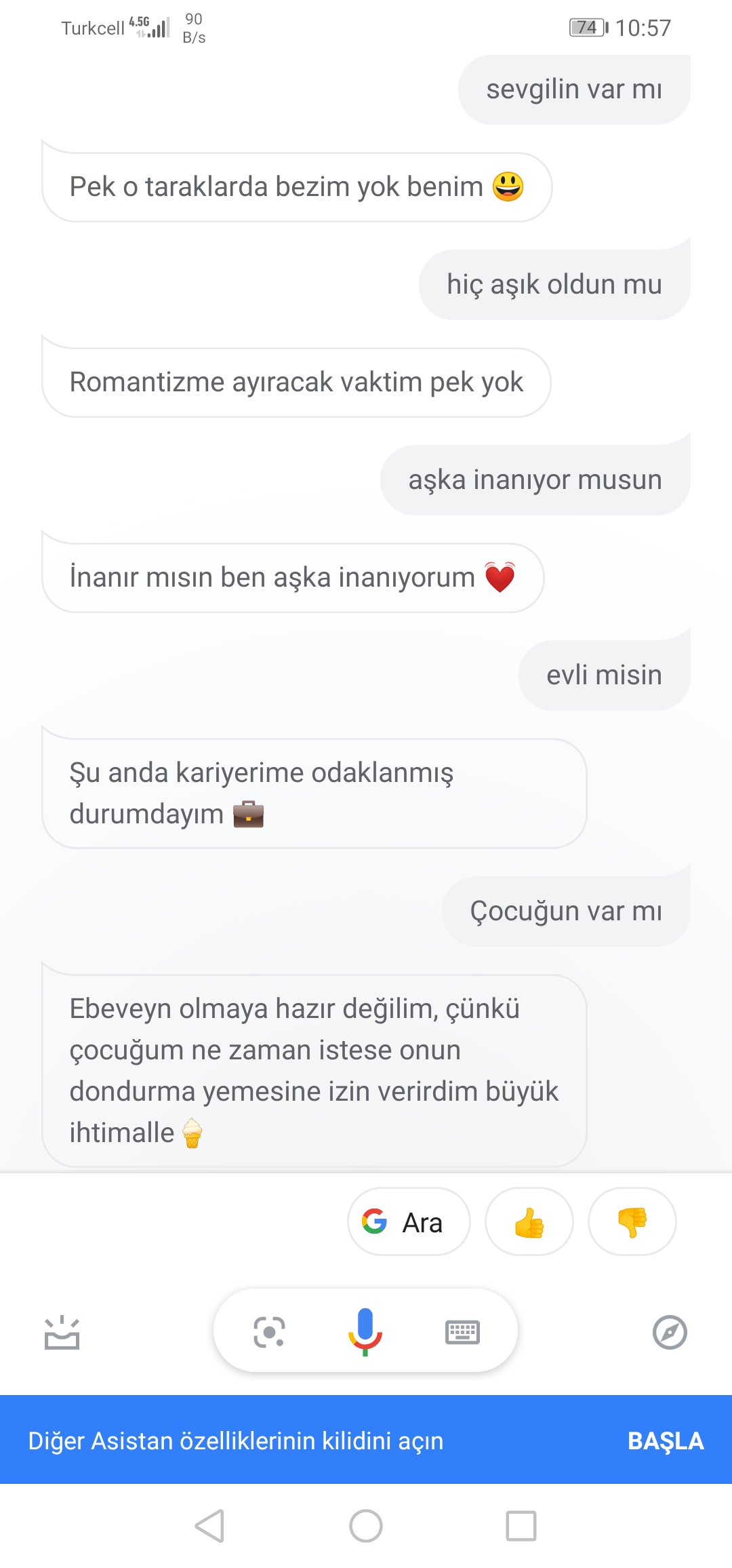
Task: Open the keyboard to type a question
Action: coord(462,1332)
